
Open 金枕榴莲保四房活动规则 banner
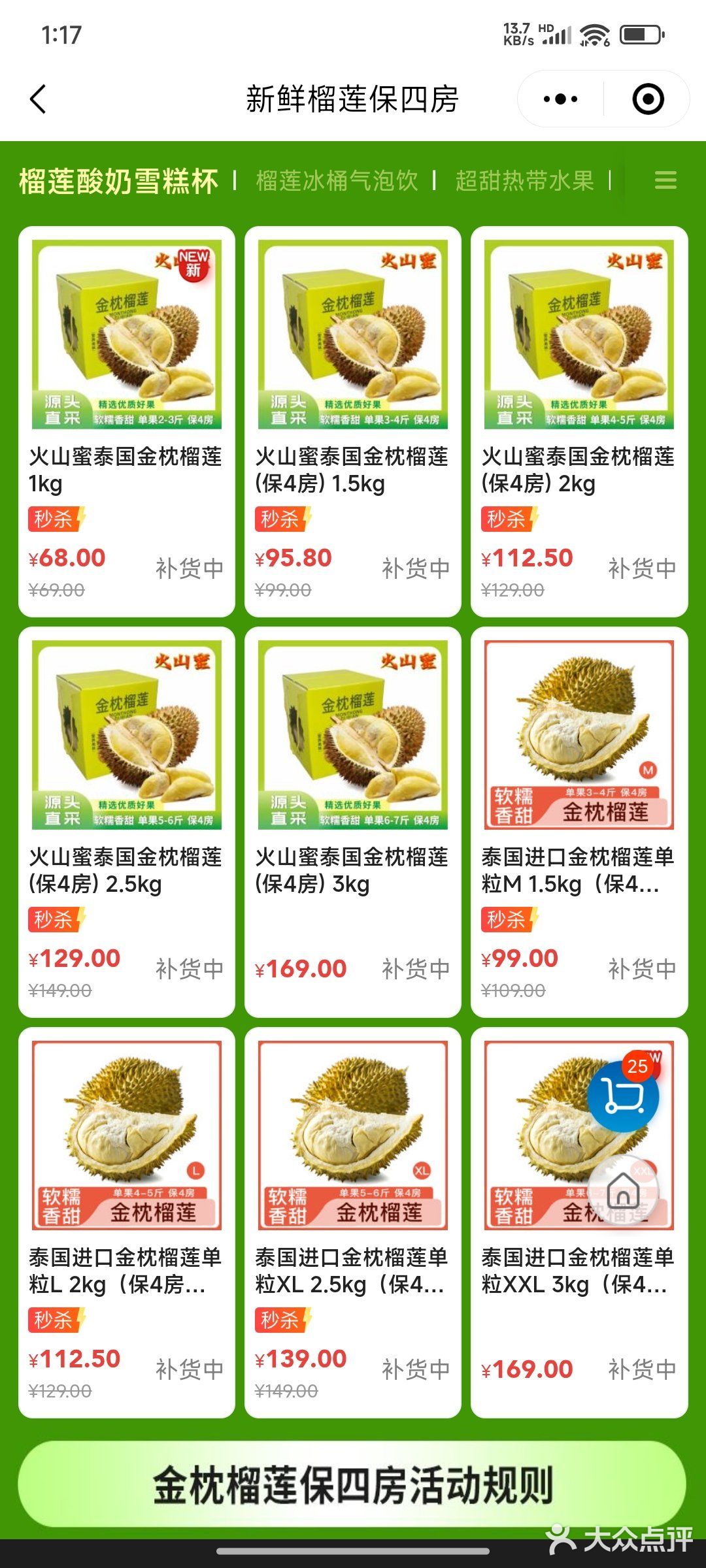(353, 1484)
